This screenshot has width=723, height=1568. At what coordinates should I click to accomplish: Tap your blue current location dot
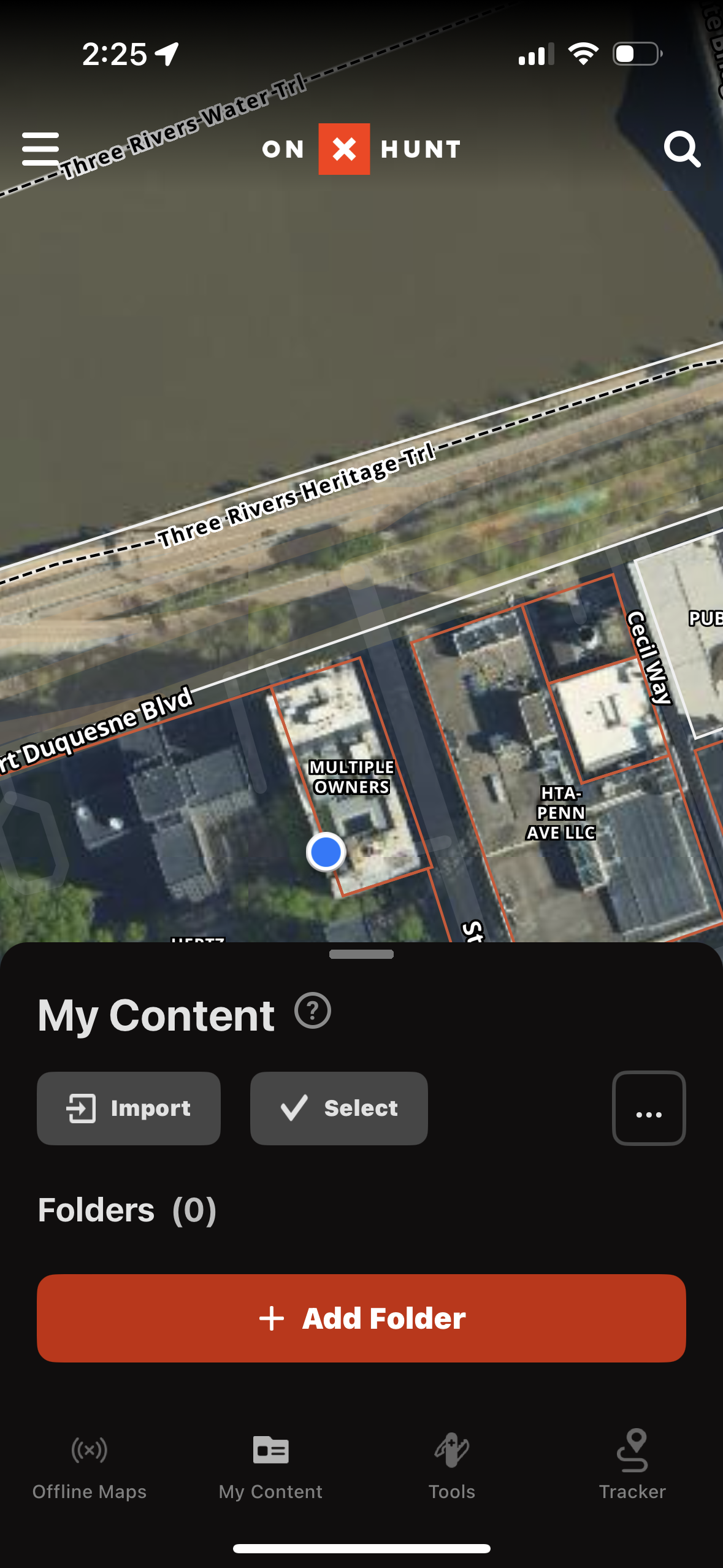[x=326, y=851]
